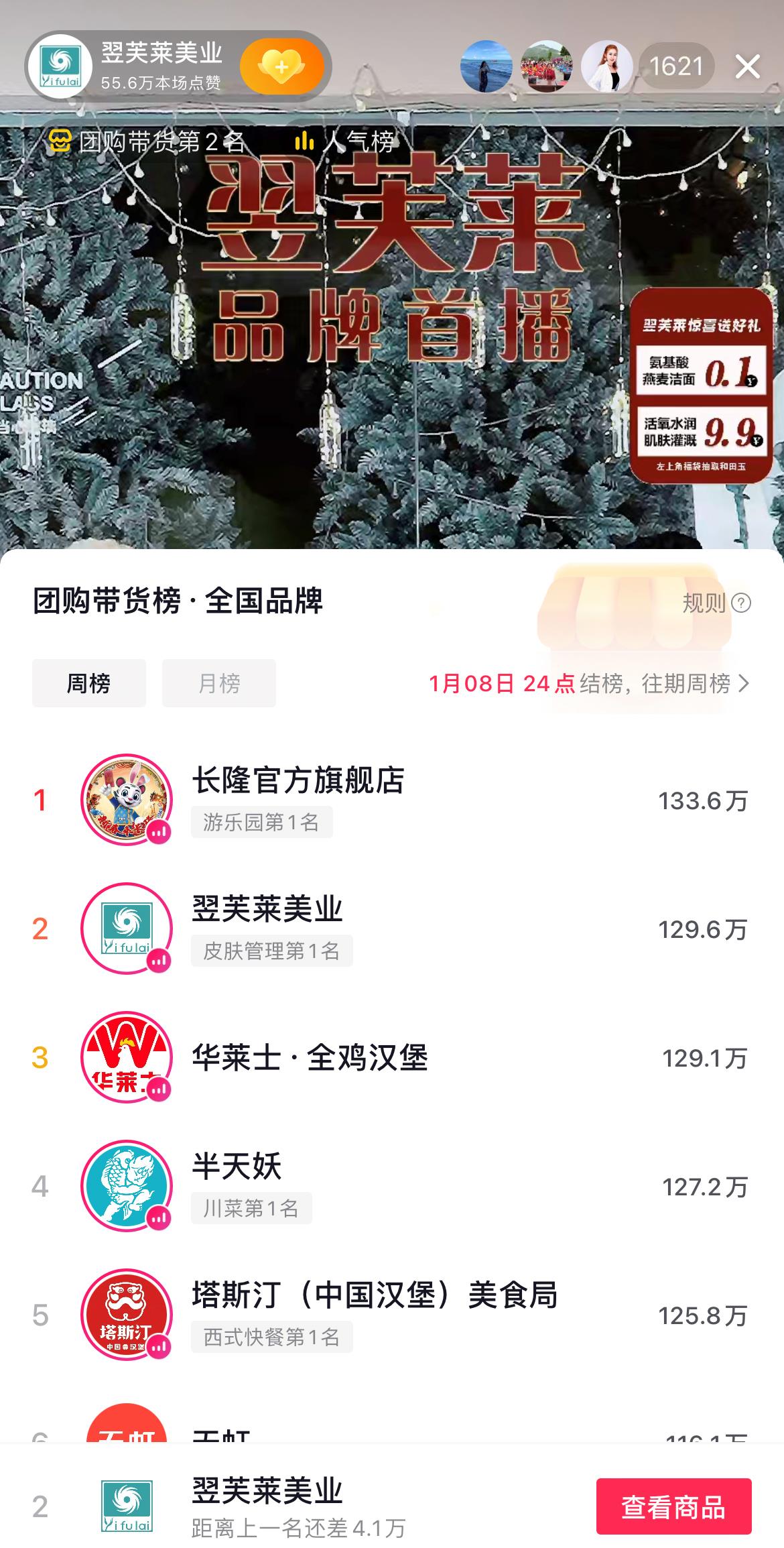Open 华莱士·全鸡汉堡 ranking entry
Image resolution: width=784 pixels, height=1548 pixels.
[310, 1057]
